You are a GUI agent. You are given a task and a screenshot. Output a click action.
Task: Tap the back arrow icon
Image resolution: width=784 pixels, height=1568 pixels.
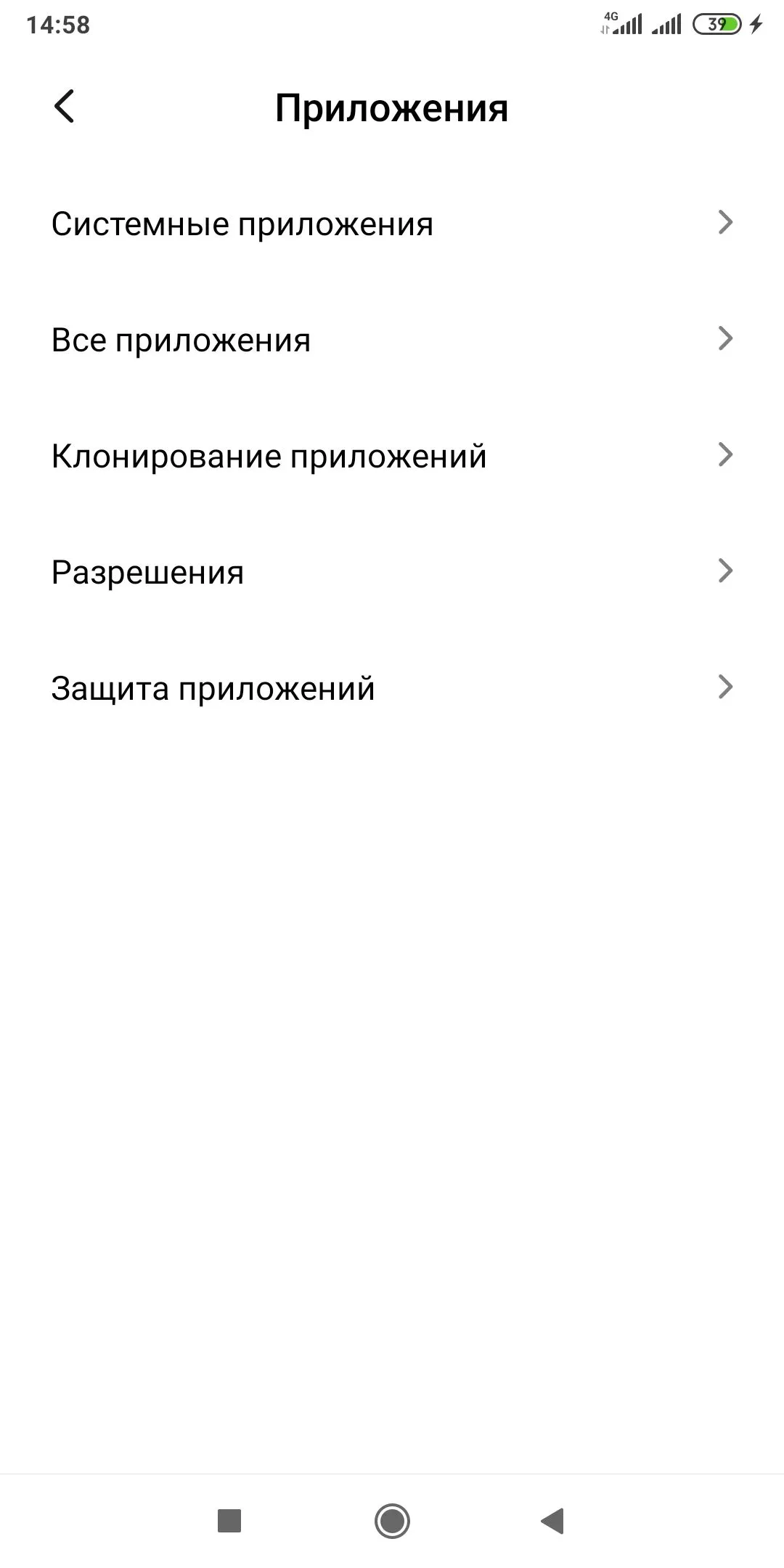65,107
